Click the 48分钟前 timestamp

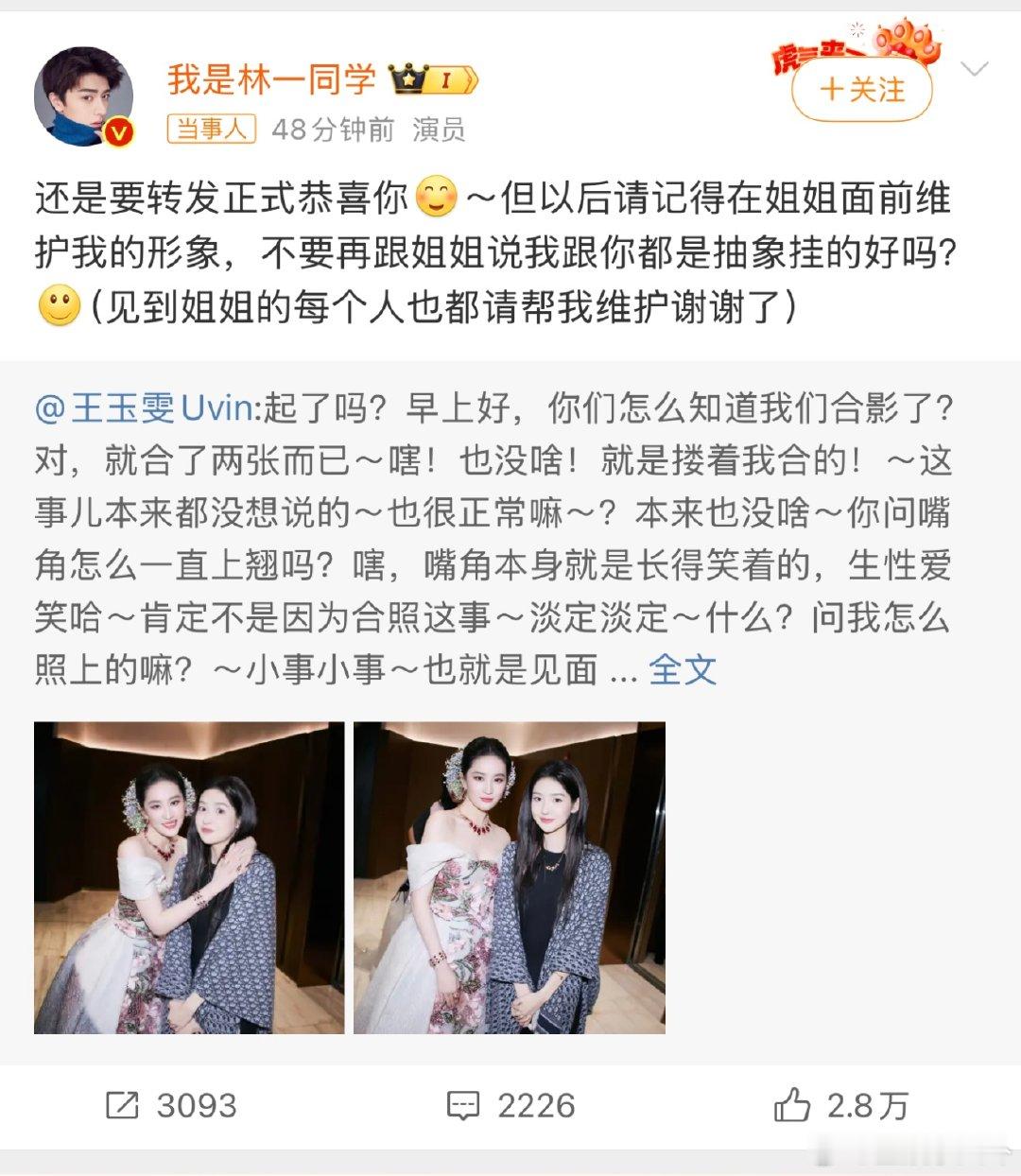click(326, 130)
